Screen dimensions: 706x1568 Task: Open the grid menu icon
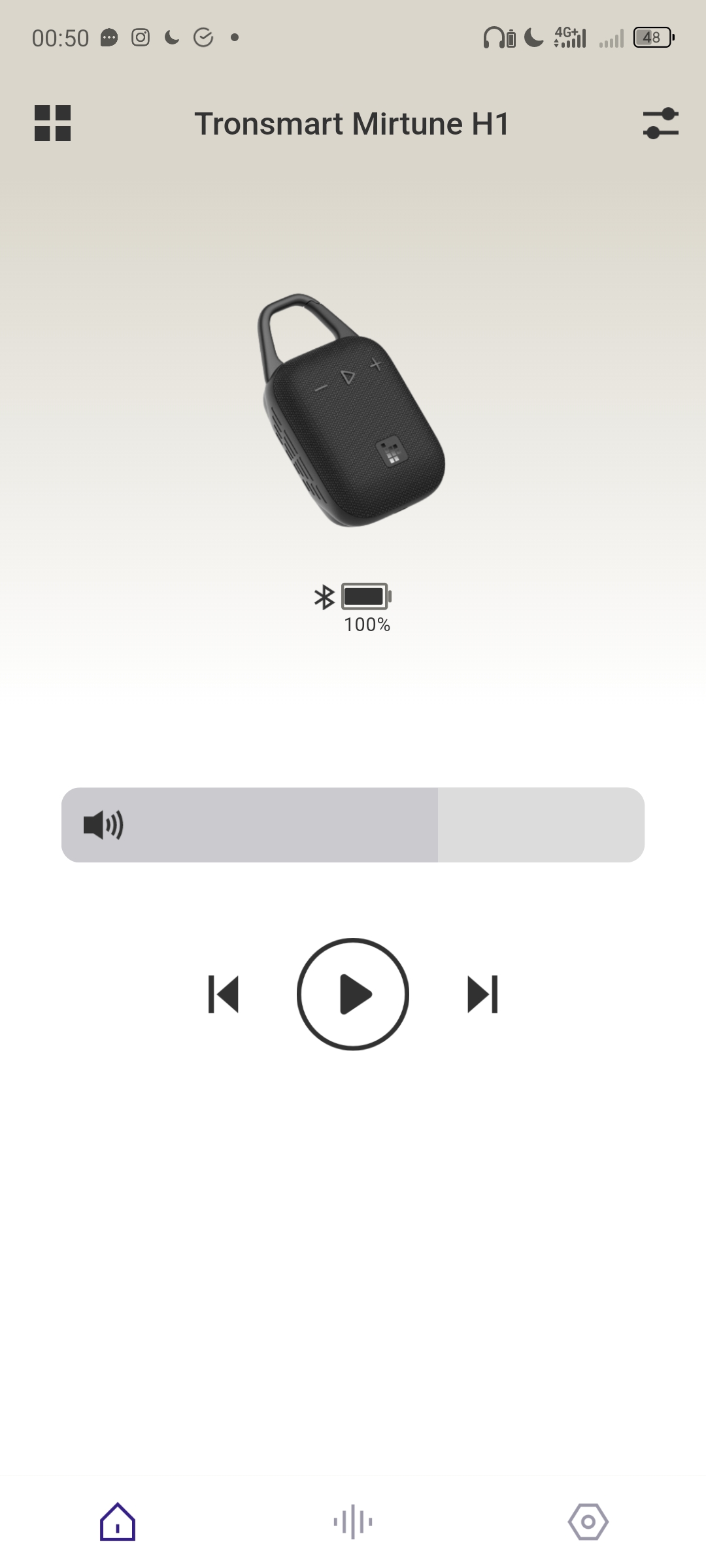pos(52,123)
